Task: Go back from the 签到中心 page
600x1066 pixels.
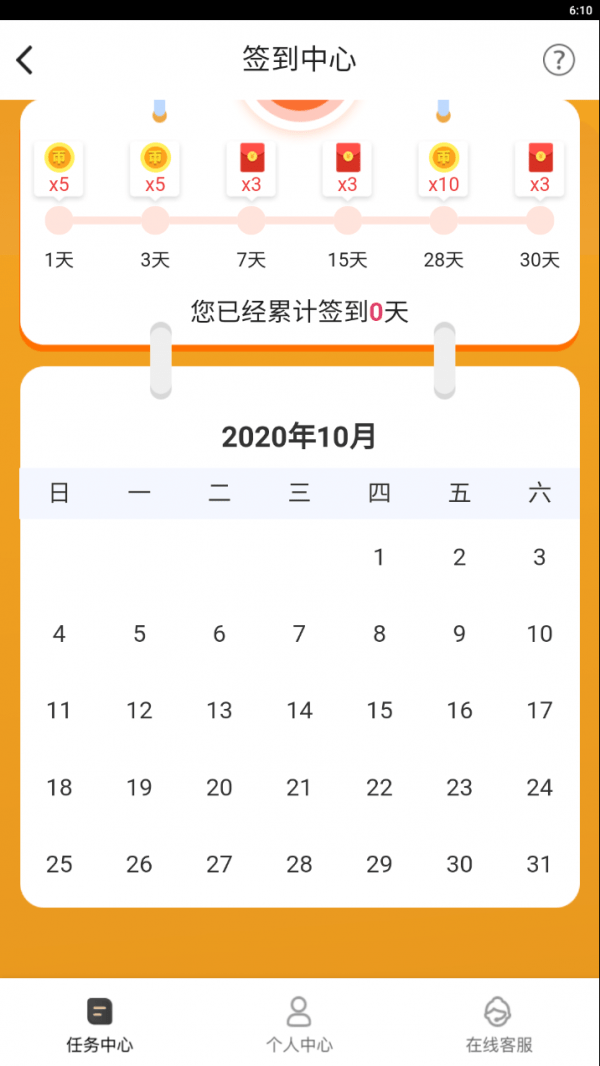Action: click(x=24, y=60)
